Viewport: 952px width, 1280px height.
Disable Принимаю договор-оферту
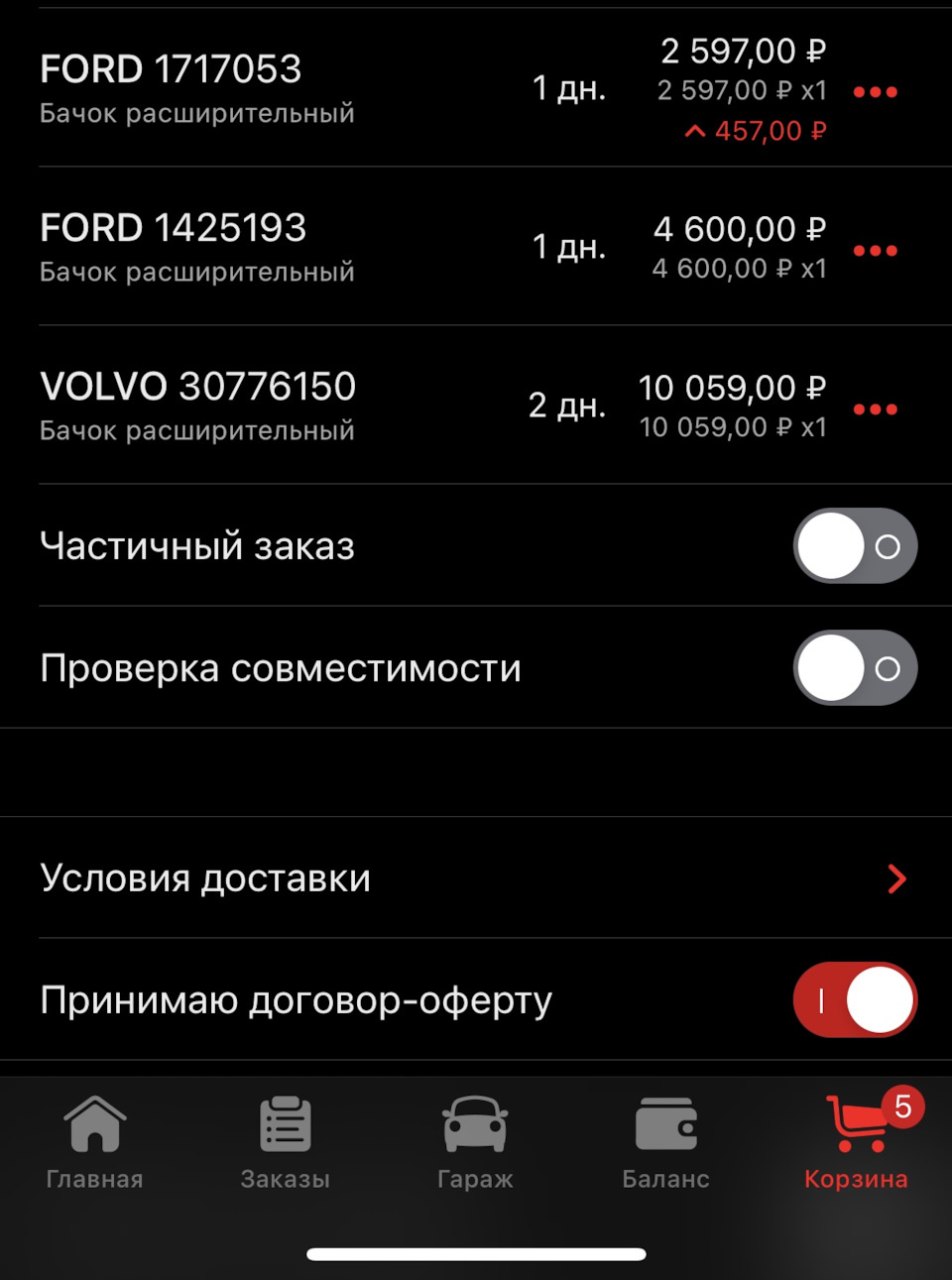coord(855,999)
